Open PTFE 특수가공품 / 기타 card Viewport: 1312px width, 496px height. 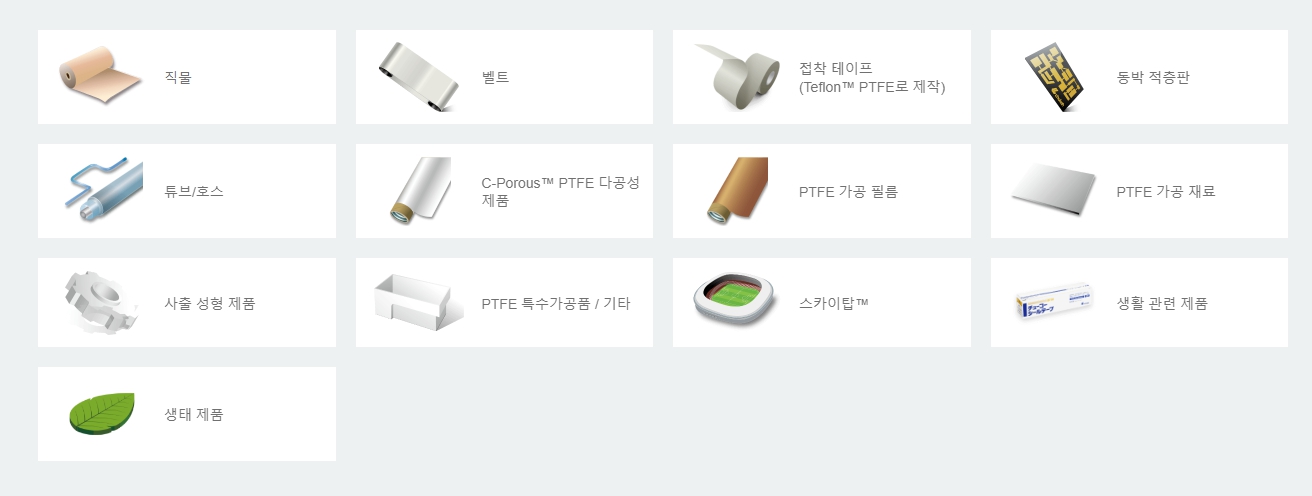pos(504,303)
